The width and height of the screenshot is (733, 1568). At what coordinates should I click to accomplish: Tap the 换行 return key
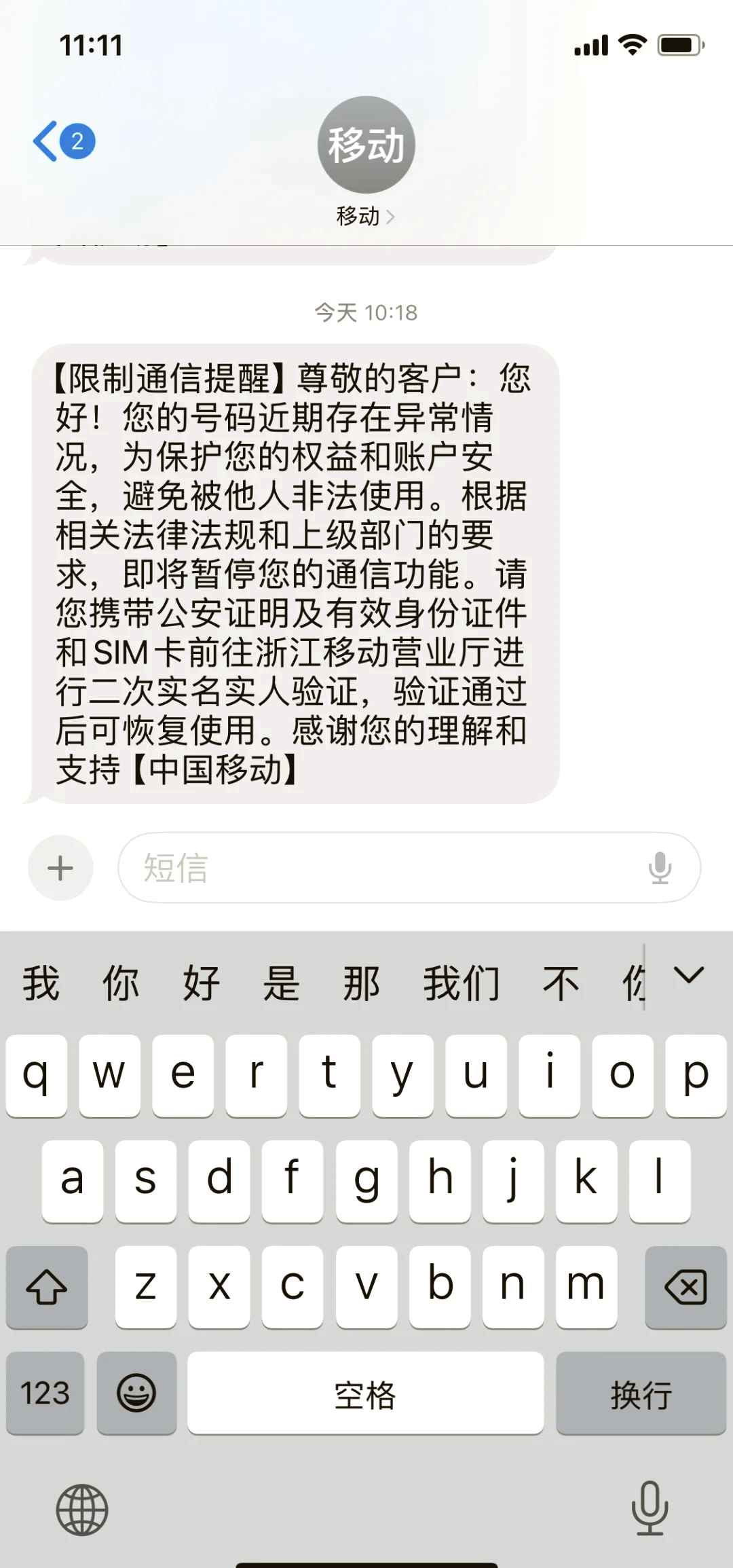click(641, 1393)
